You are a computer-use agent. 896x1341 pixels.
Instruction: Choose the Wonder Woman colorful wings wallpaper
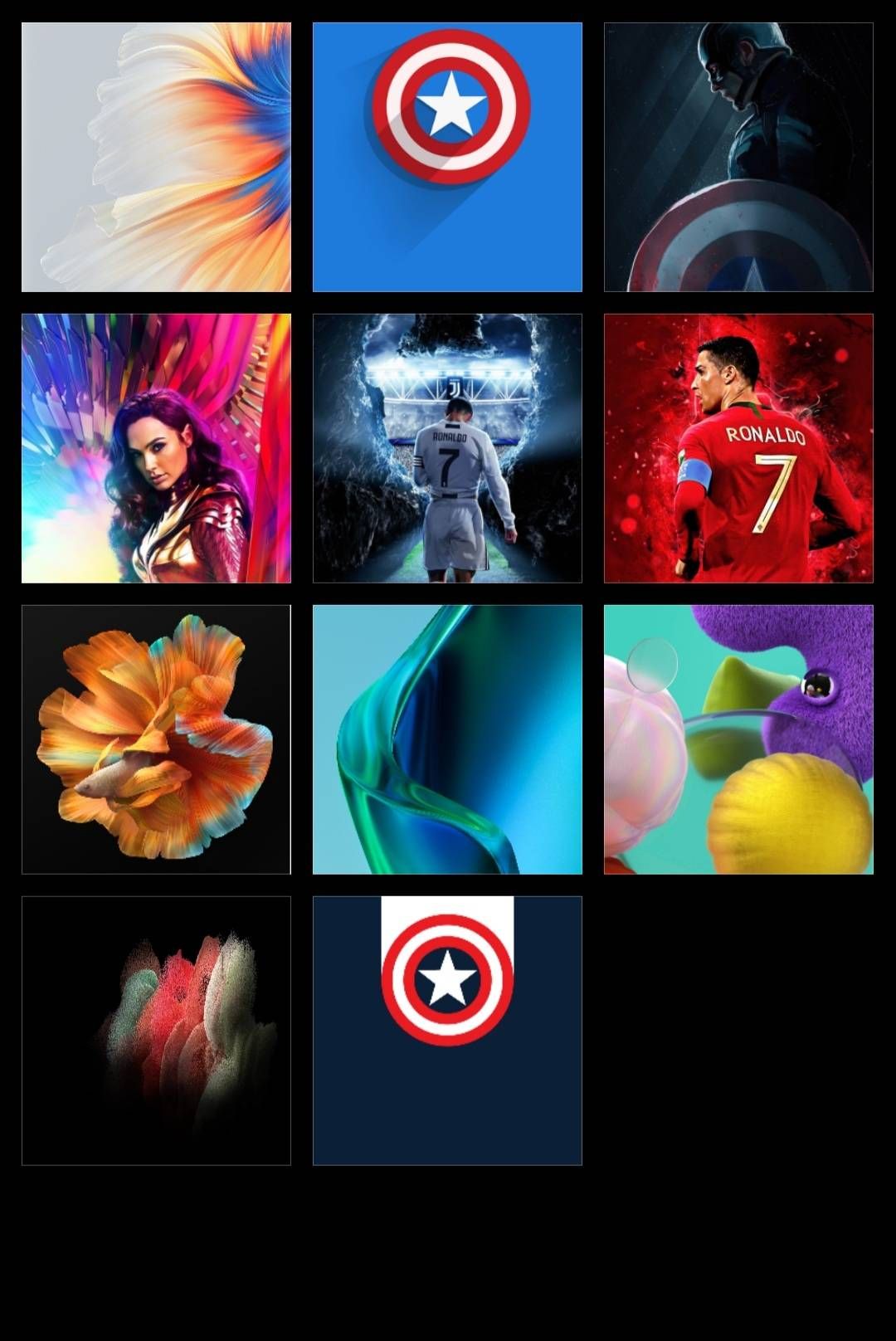(x=156, y=448)
